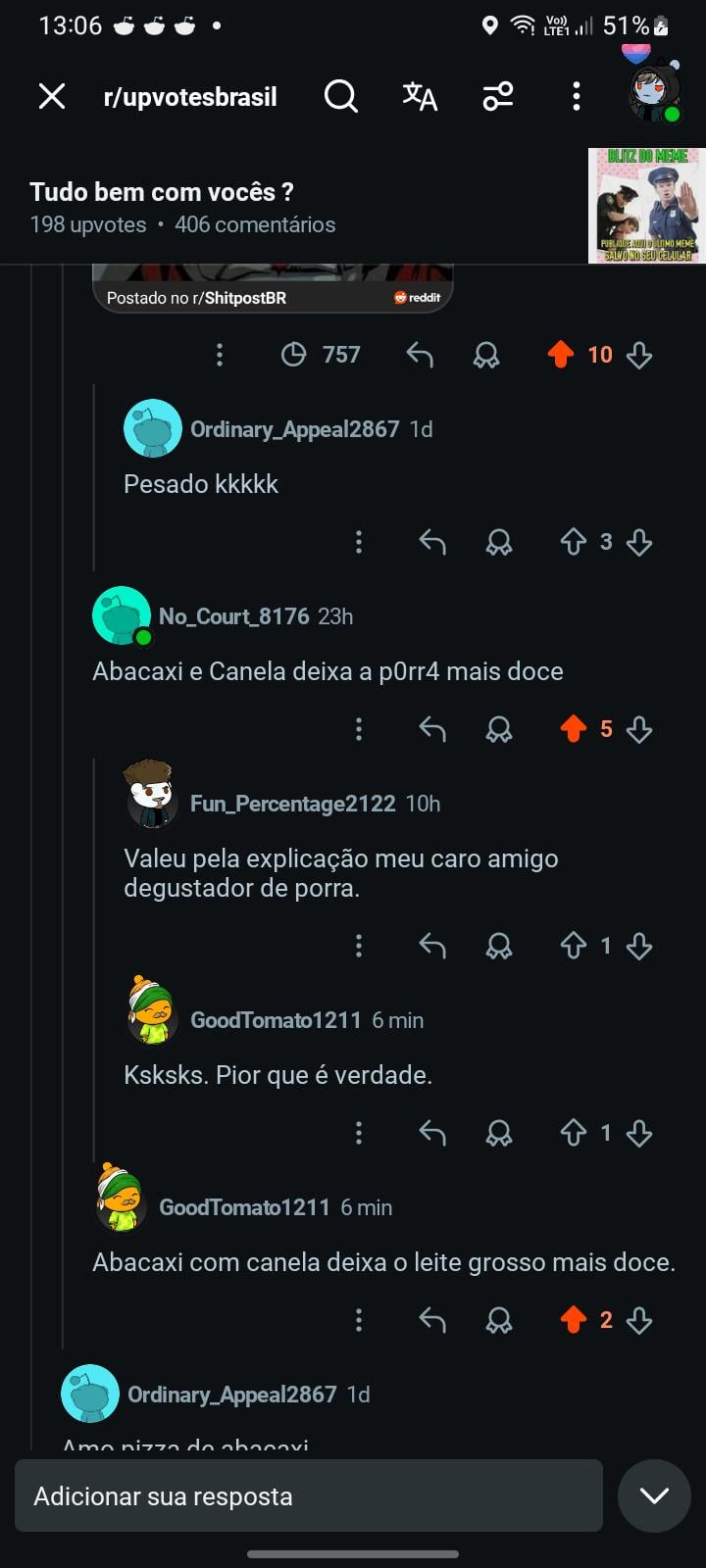This screenshot has height=1568, width=706.
Task: Give an award to Fun_Percentage2122's comment
Action: (x=499, y=946)
